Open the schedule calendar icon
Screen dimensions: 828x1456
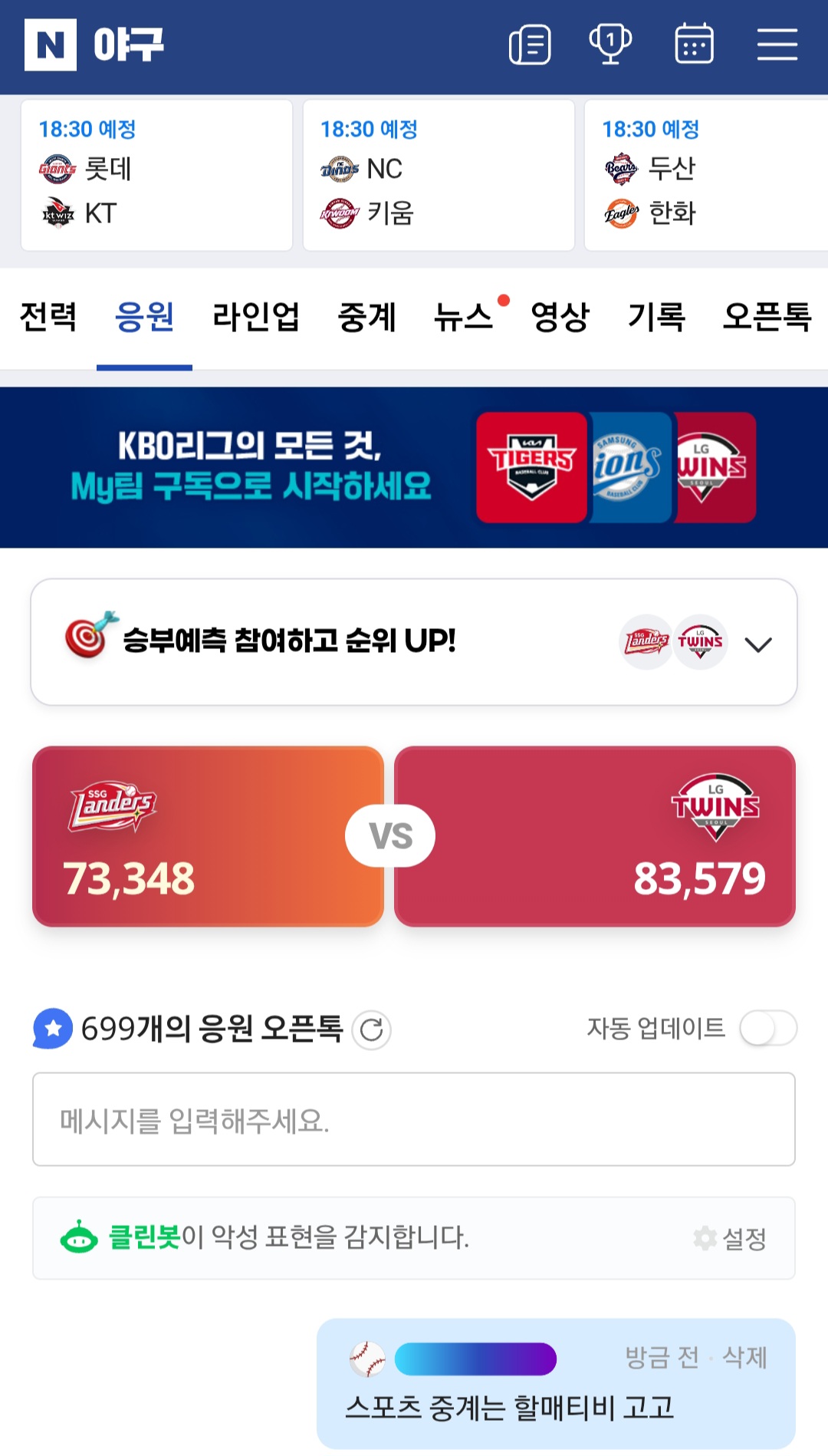tap(694, 44)
